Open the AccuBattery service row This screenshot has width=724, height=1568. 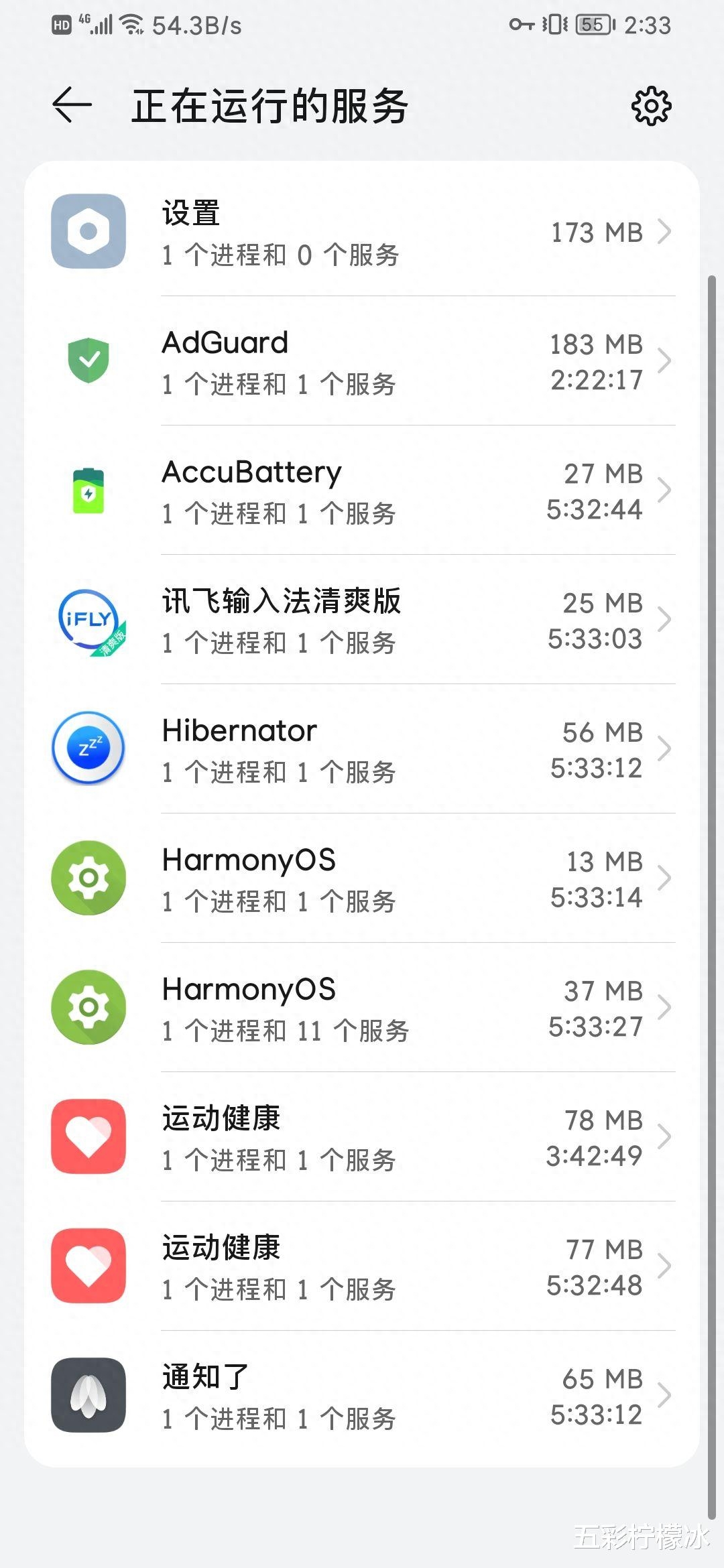(362, 491)
